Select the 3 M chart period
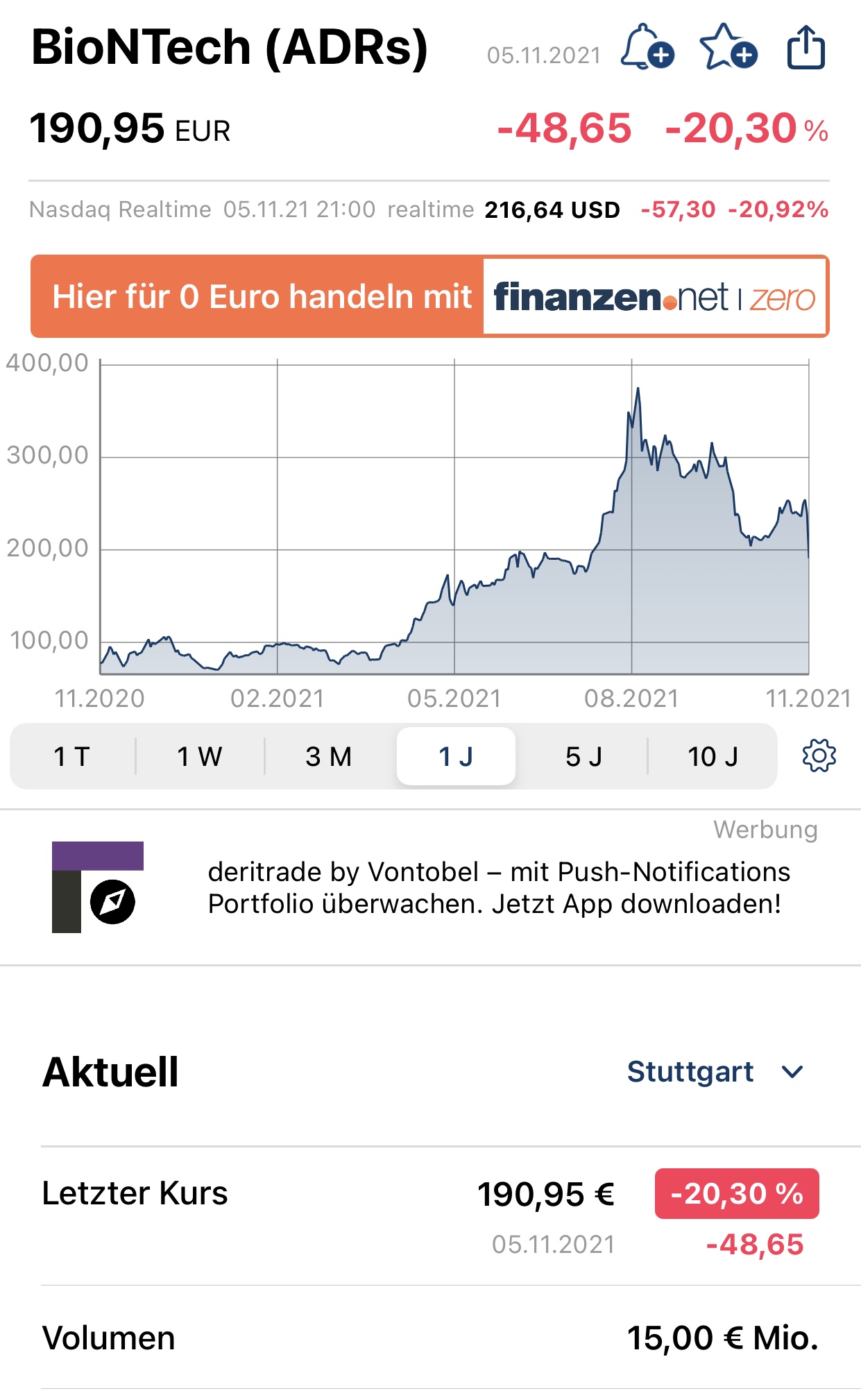Screen dimensions: 861x1400 pos(329,756)
